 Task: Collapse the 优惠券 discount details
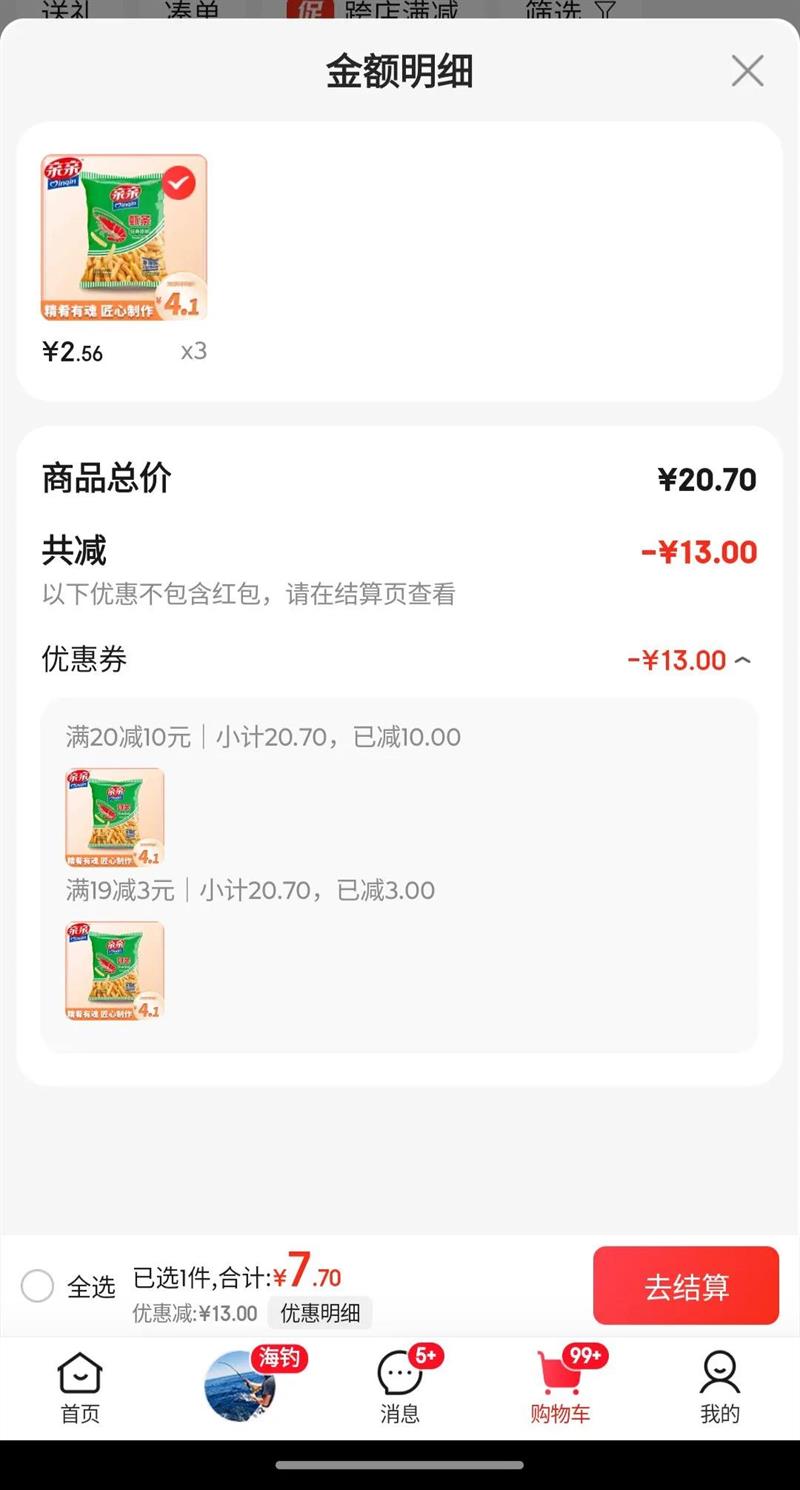point(742,660)
